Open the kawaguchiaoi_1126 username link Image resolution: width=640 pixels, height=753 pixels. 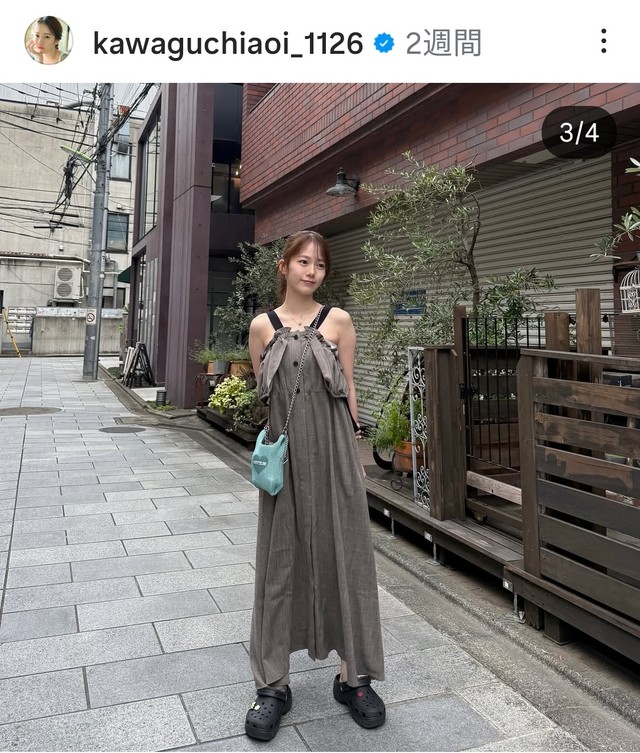[227, 42]
